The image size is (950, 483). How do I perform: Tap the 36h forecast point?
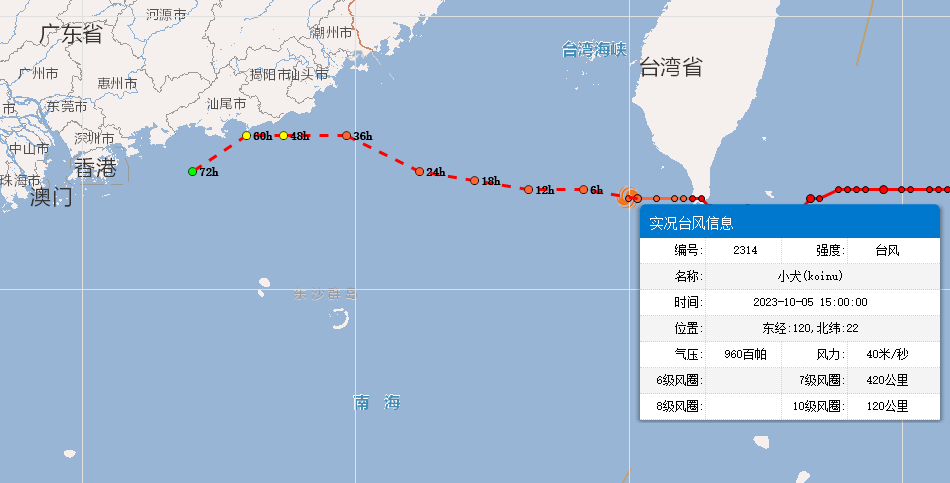click(x=346, y=135)
